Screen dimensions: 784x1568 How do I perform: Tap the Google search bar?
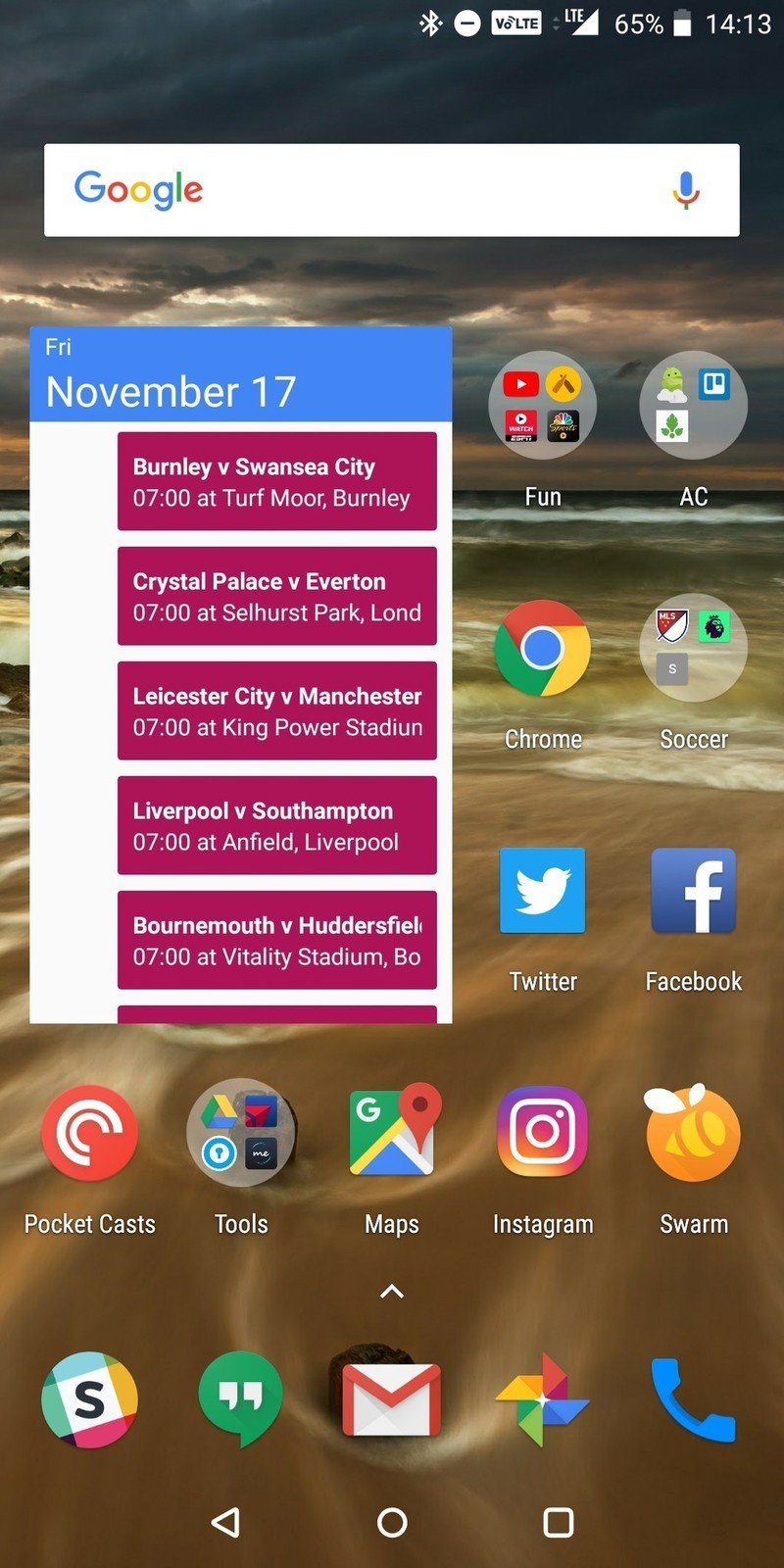372,190
